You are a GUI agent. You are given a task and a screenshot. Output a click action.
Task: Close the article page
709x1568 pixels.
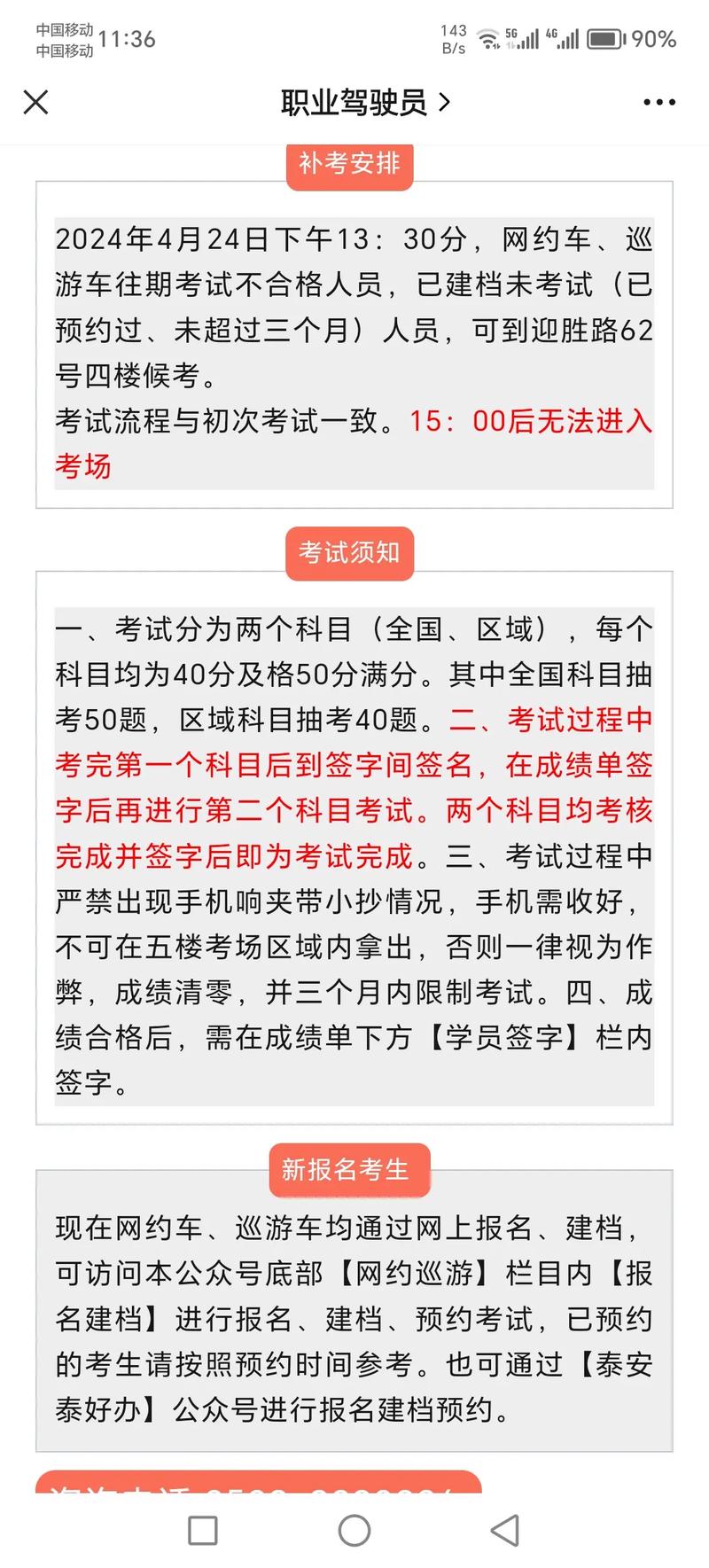pos(35,103)
